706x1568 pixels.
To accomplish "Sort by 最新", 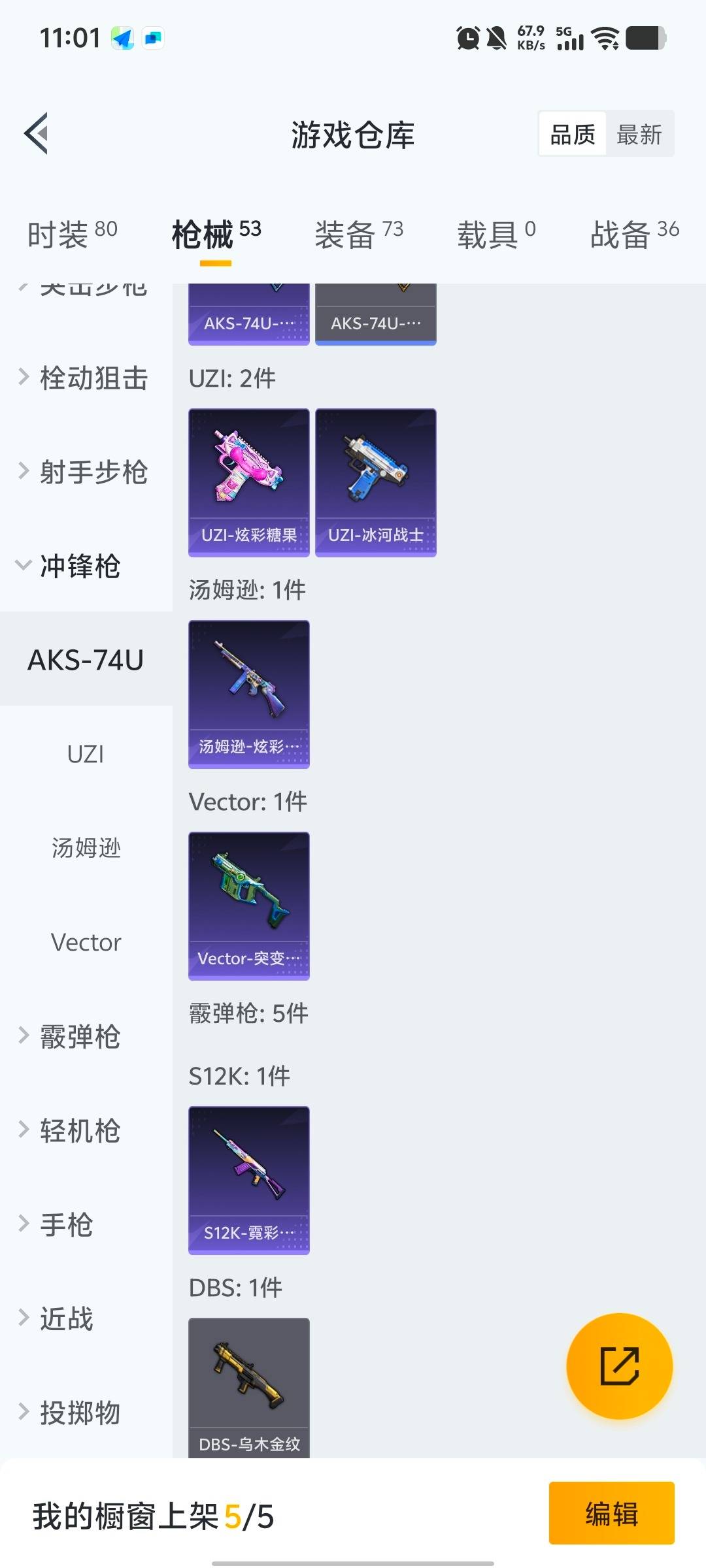I will pos(639,135).
